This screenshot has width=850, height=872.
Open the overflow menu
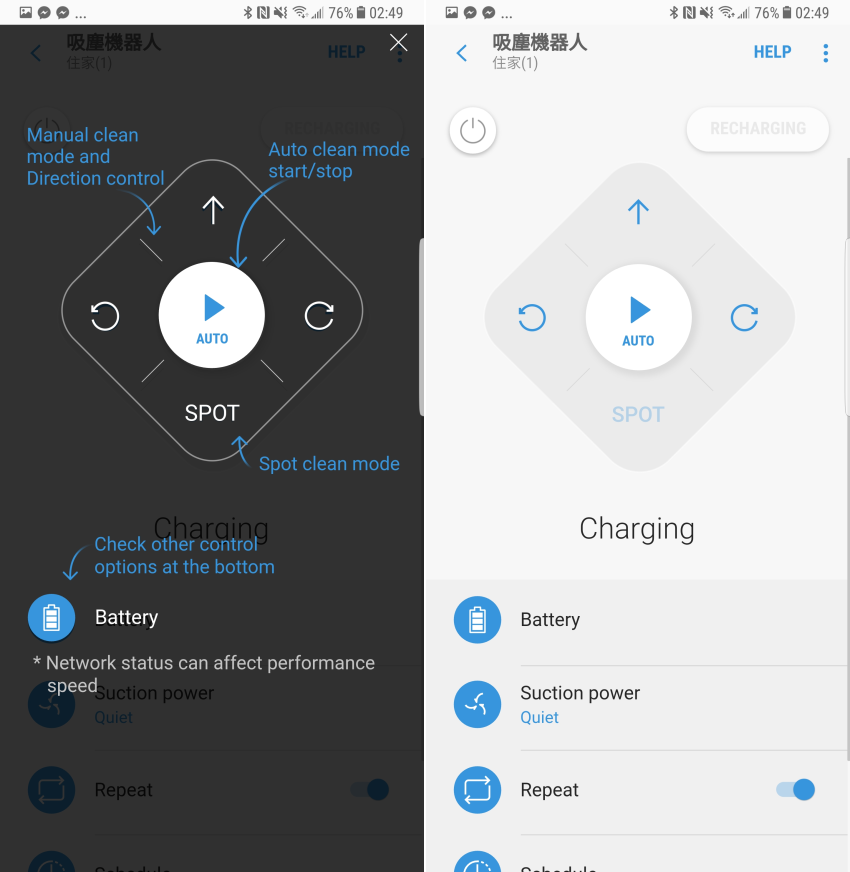(x=825, y=53)
